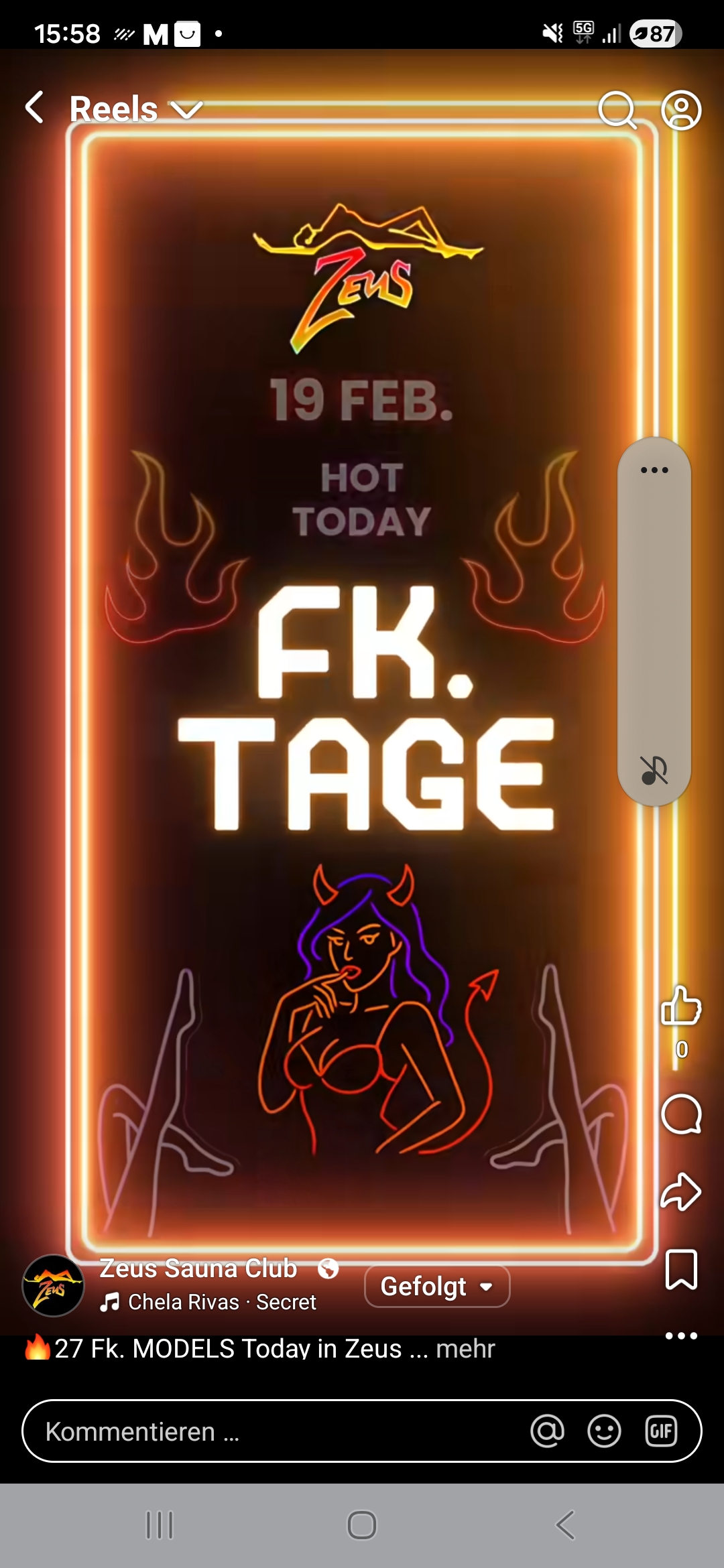Open the three-dot menu on the floating pill
The width and height of the screenshot is (724, 1568).
pos(654,470)
